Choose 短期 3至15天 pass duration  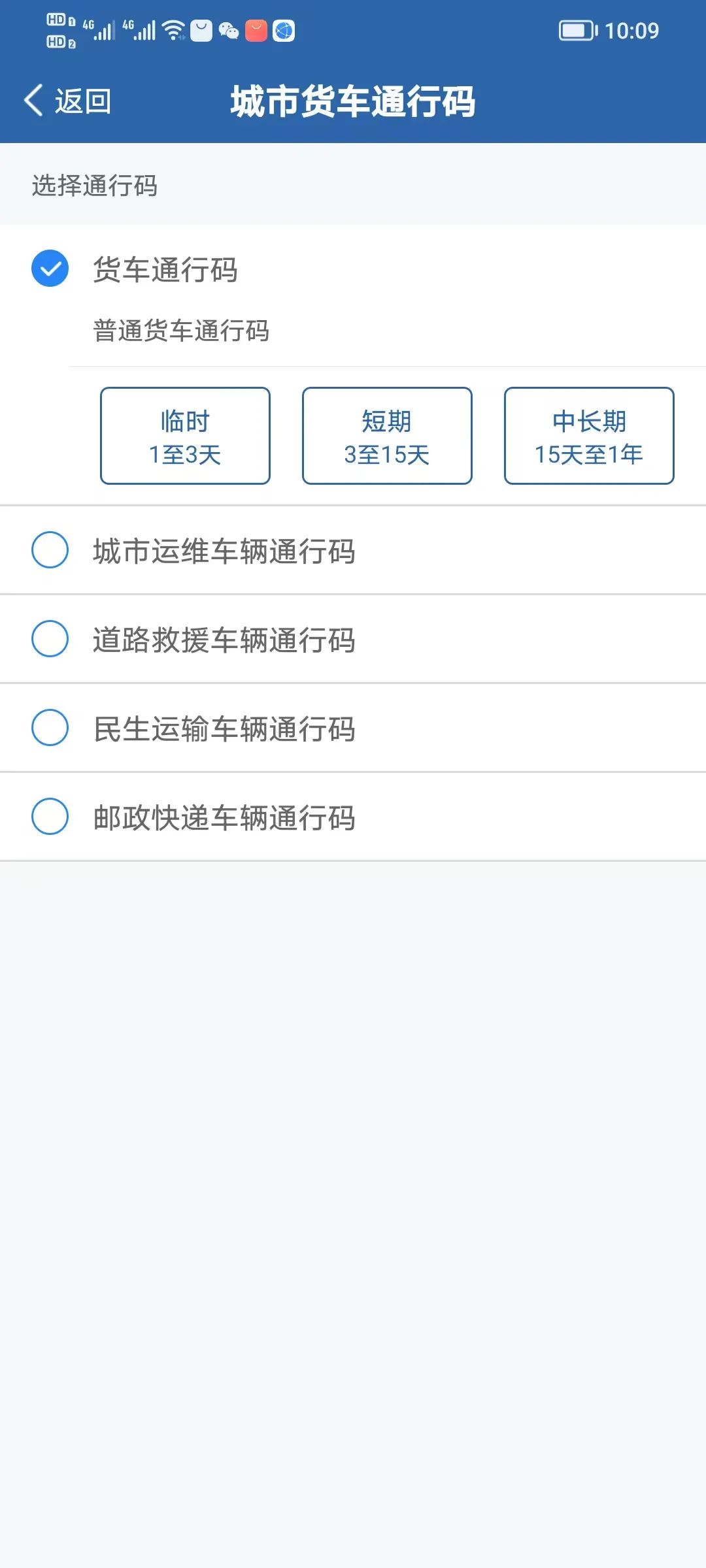point(387,436)
